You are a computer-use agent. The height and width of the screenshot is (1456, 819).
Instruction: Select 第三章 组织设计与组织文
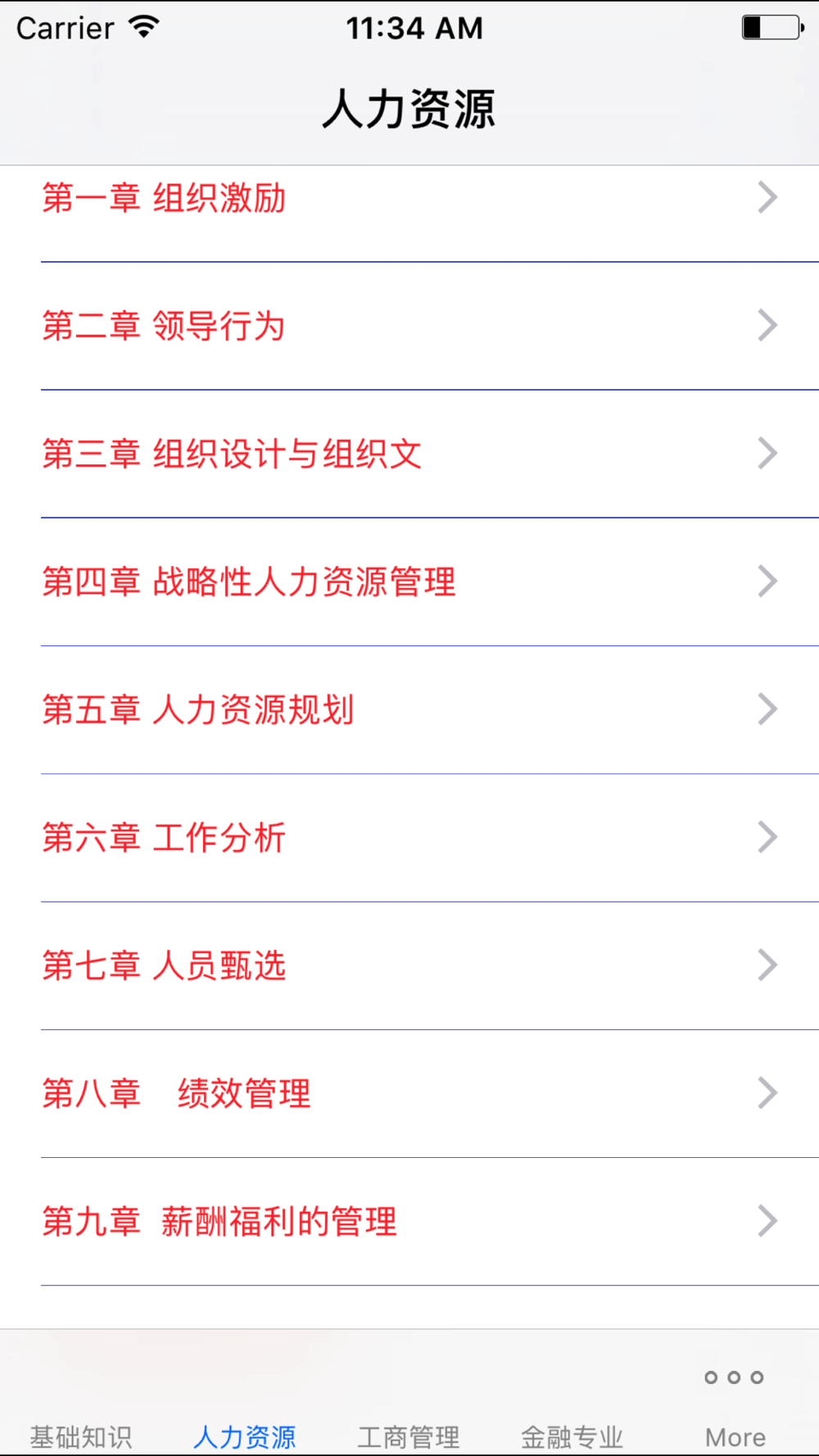click(x=409, y=454)
